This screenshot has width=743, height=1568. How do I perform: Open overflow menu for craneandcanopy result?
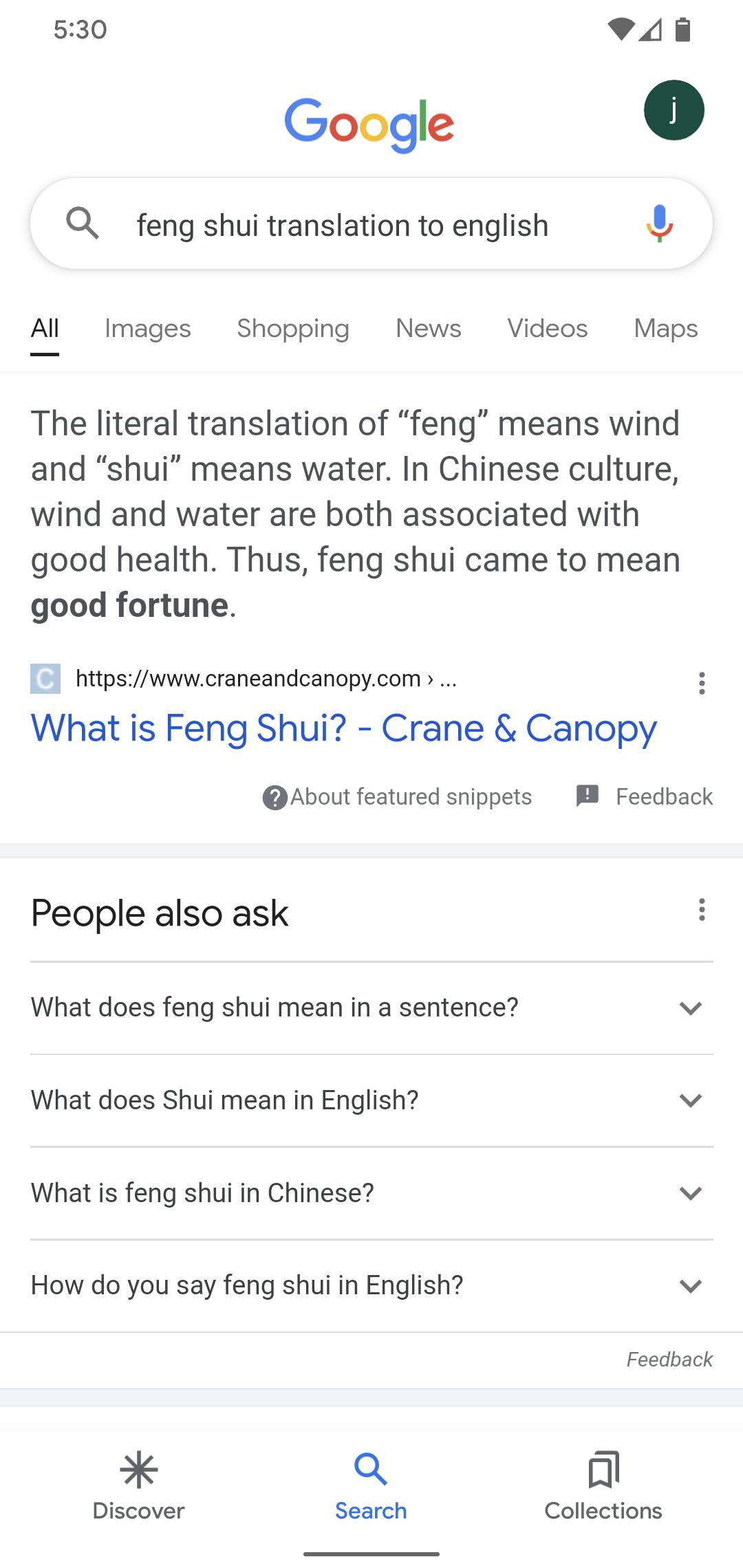click(701, 683)
